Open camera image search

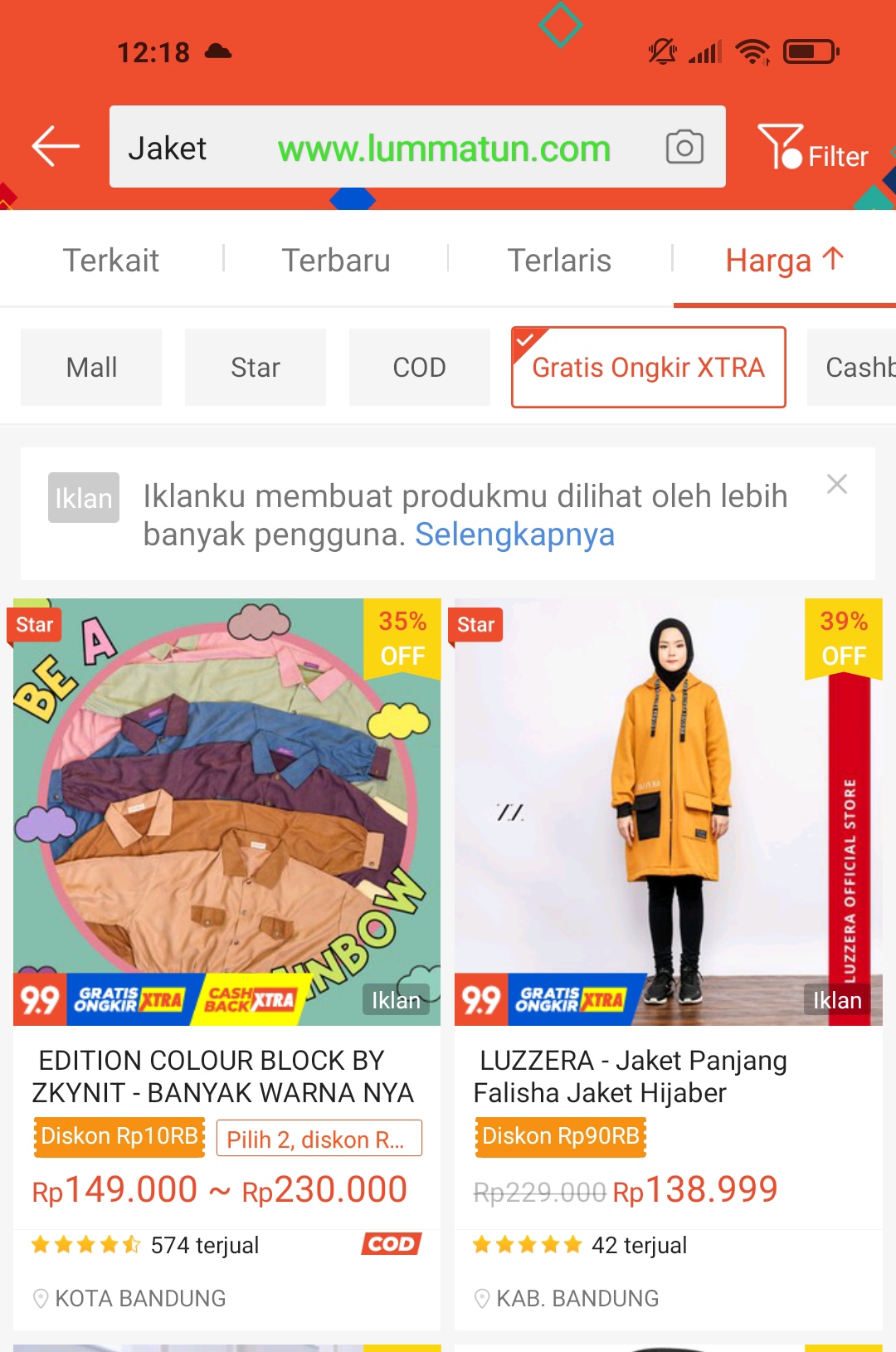tap(684, 148)
